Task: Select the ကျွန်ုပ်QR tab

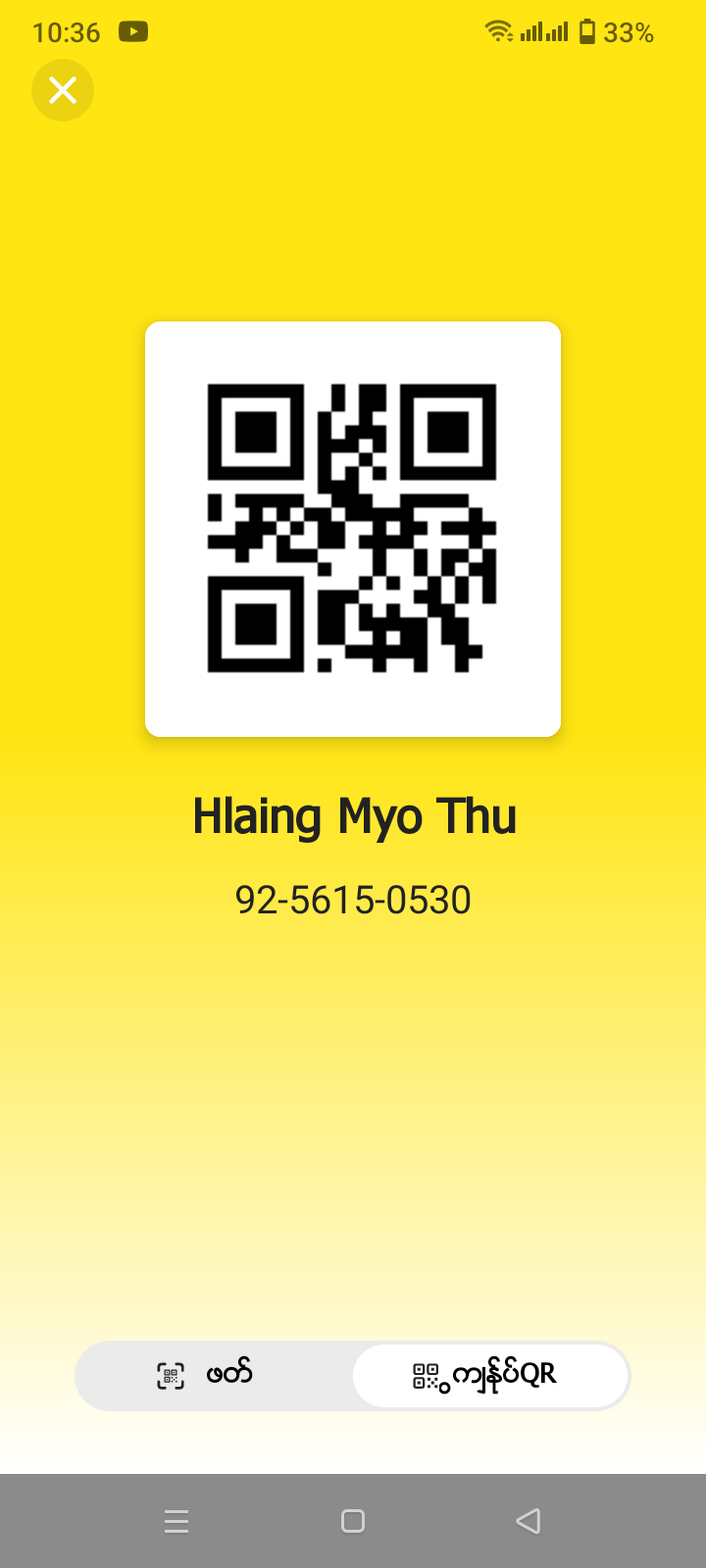Action: [489, 1375]
